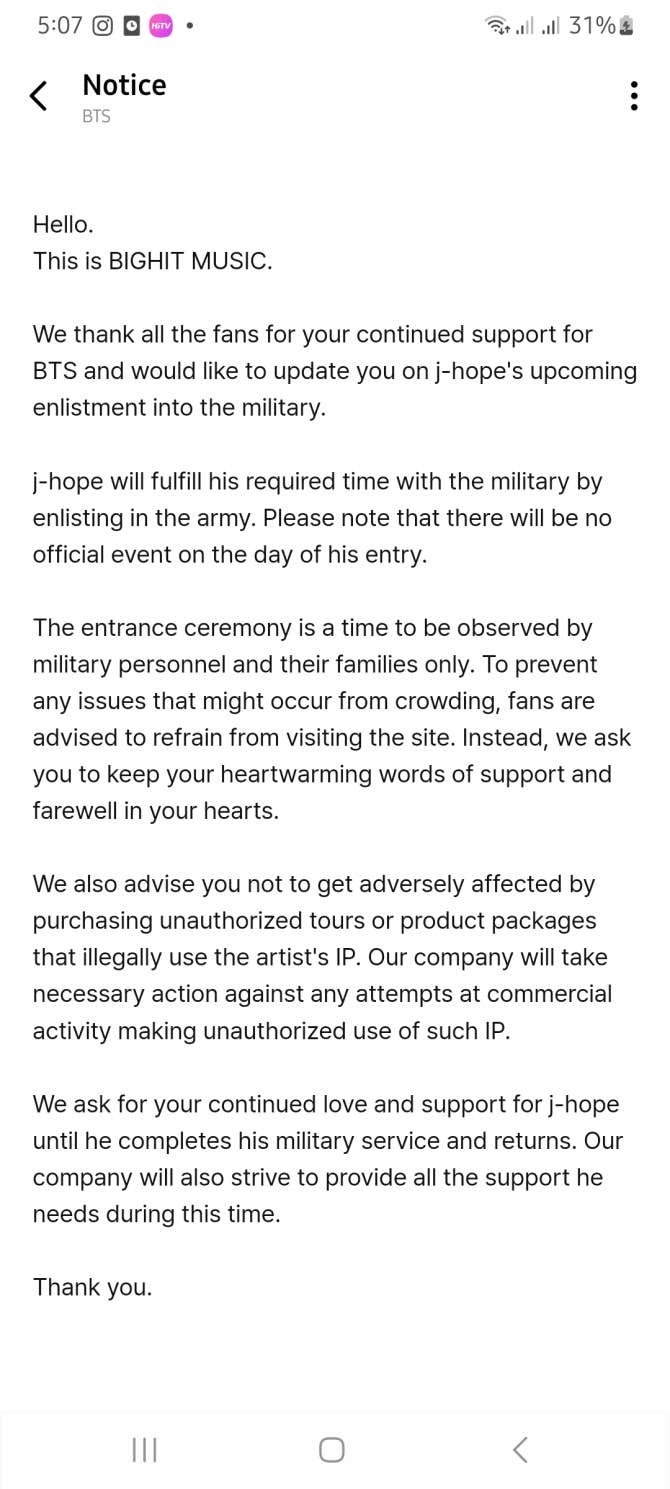Viewport: 670px width, 1489px height.
Task: Tap the system back button
Action: (x=520, y=1449)
